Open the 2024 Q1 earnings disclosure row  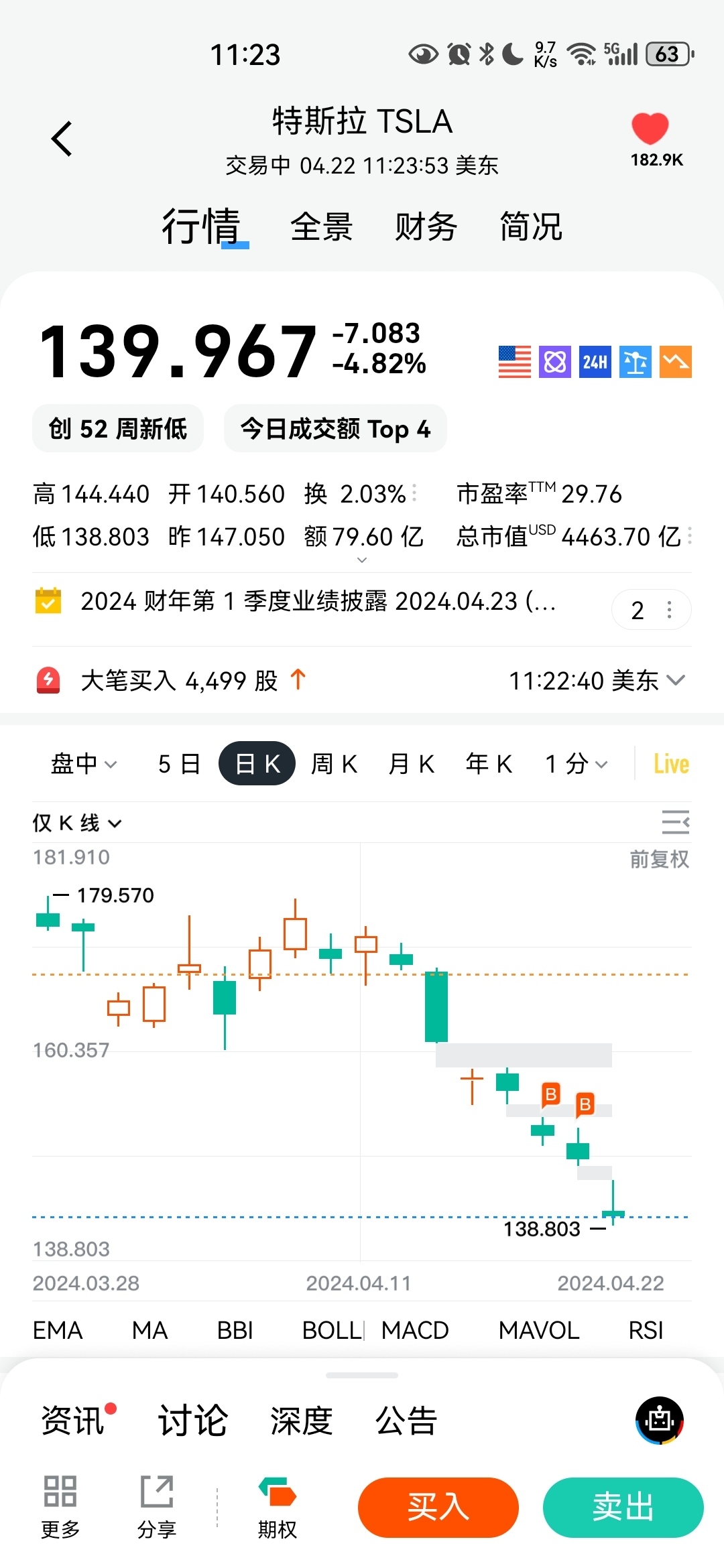pyautogui.click(x=318, y=602)
